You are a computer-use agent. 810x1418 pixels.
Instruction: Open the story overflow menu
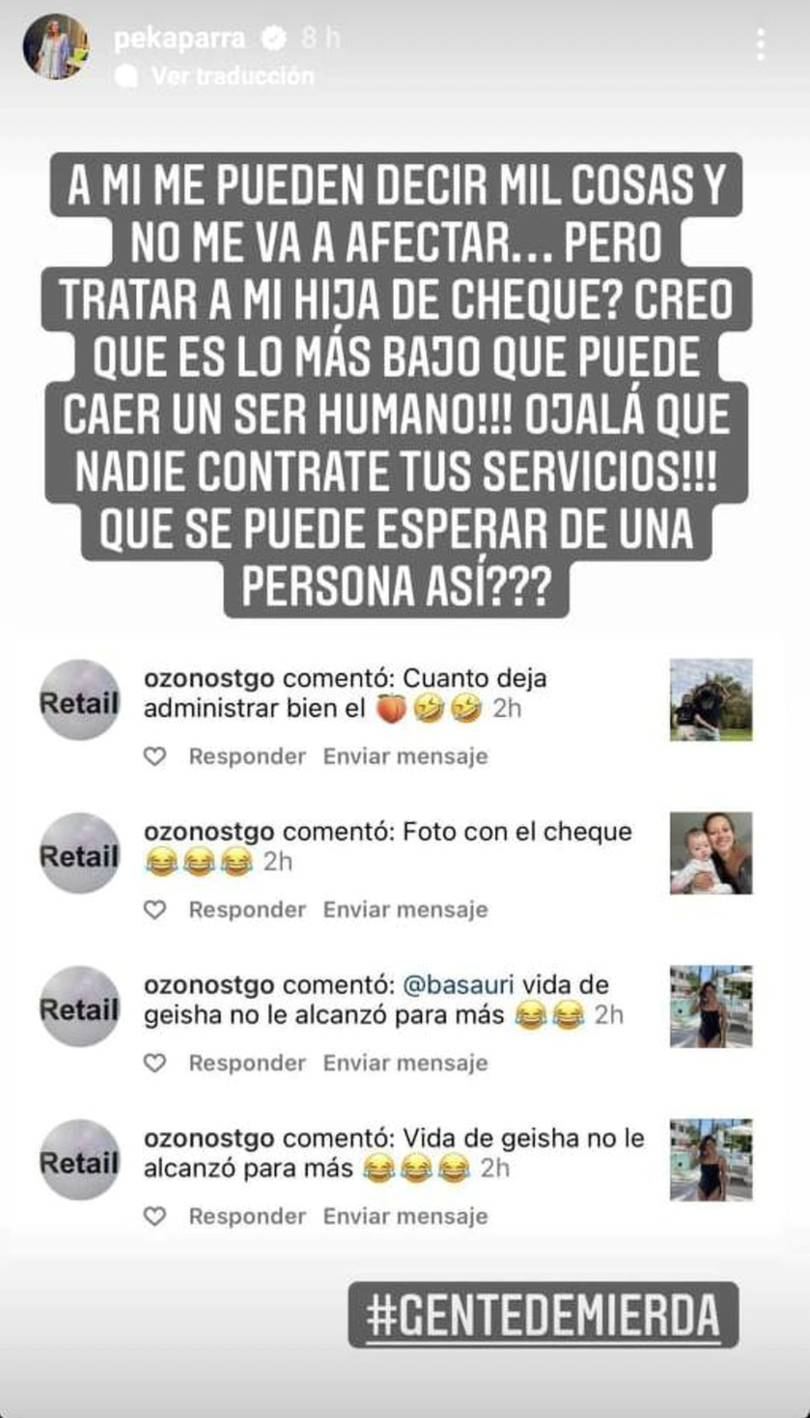(760, 44)
